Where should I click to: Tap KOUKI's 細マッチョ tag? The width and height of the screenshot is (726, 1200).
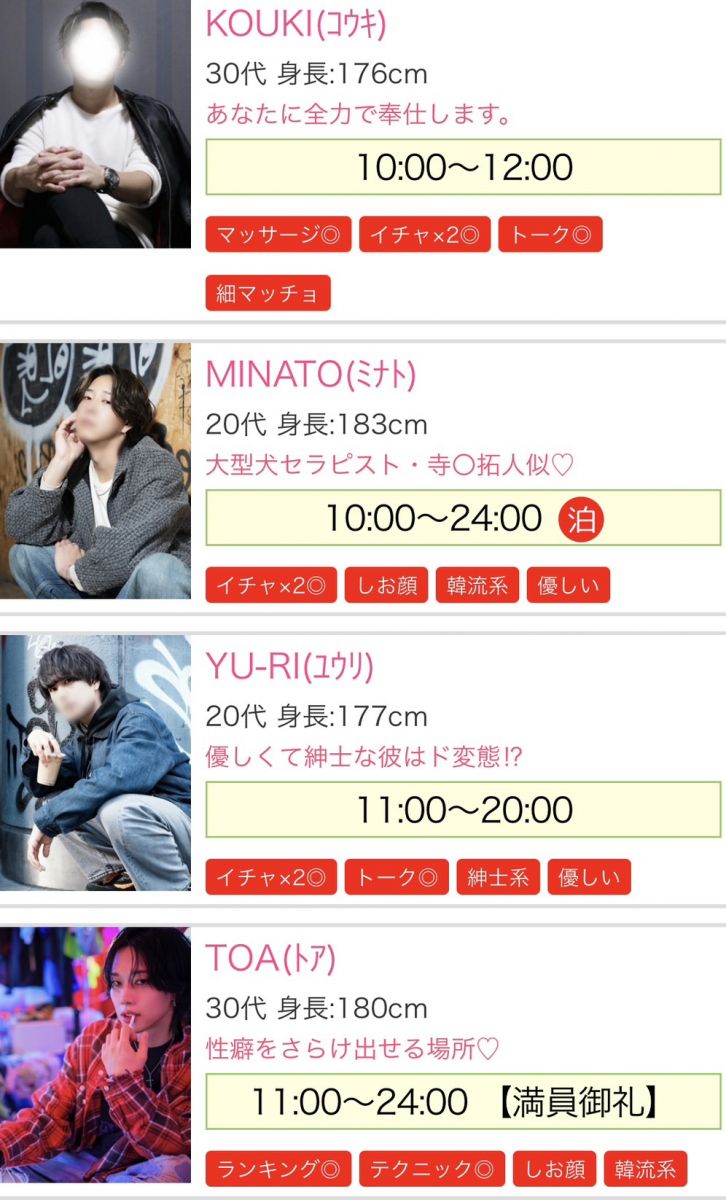coord(267,294)
